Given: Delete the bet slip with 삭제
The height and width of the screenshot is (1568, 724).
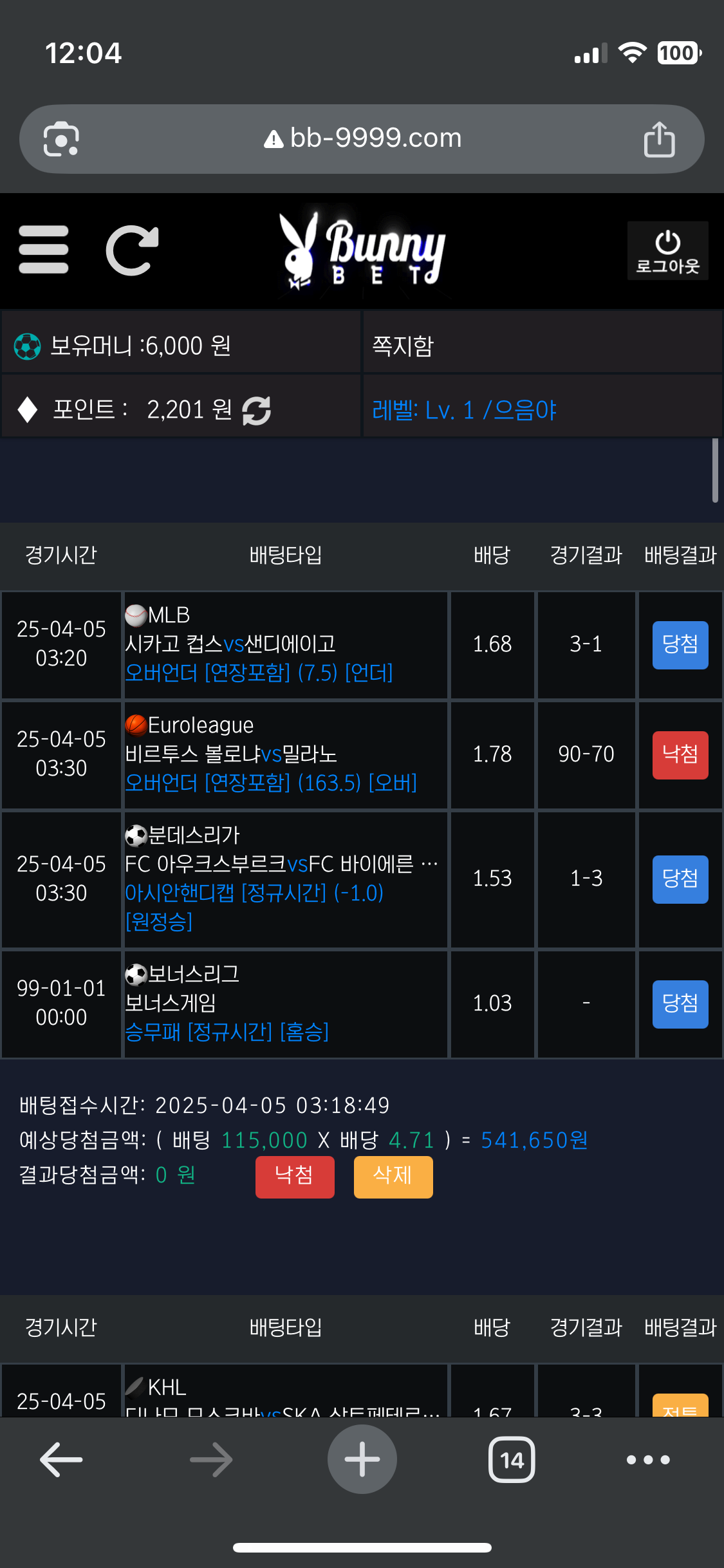Looking at the screenshot, I should pos(393,1177).
